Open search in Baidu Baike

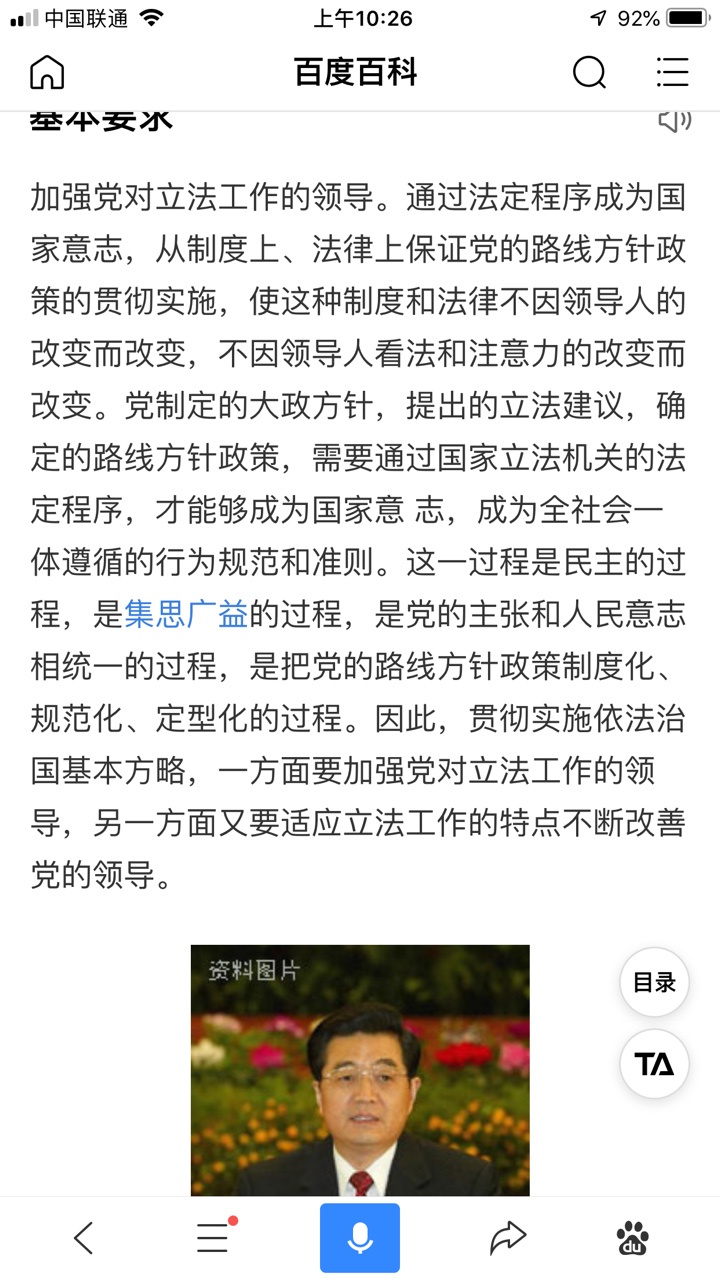tap(589, 72)
